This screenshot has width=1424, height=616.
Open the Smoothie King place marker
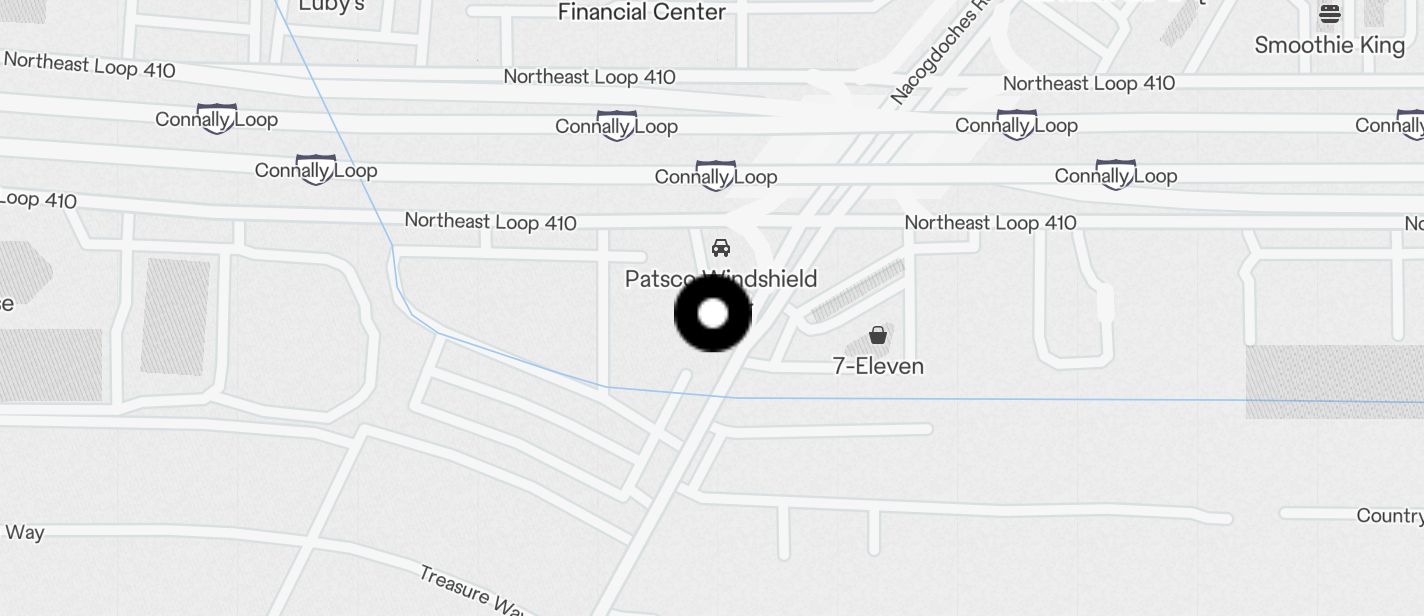pos(1329,14)
